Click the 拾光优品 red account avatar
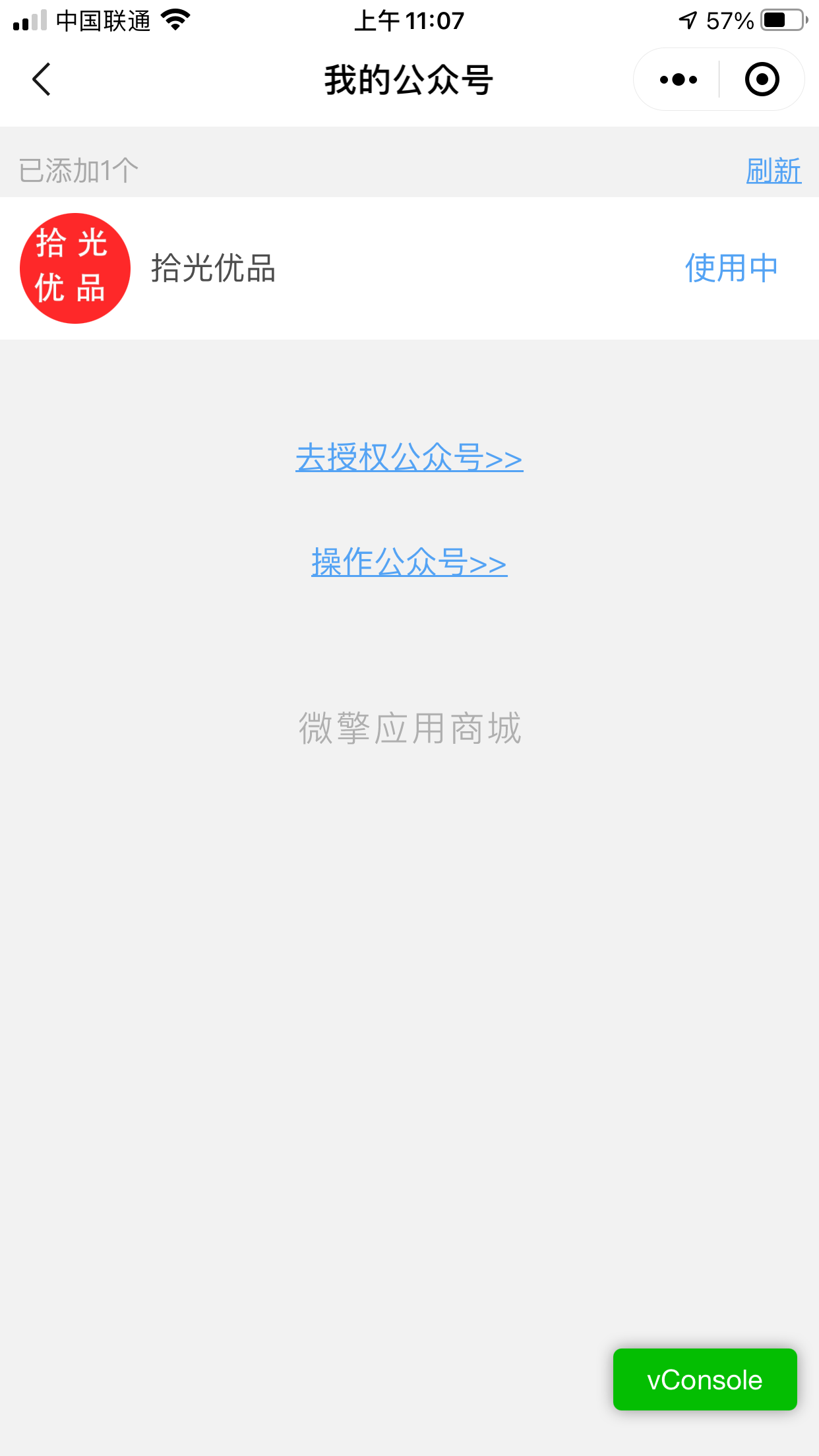This screenshot has width=819, height=1456. pyautogui.click(x=75, y=267)
